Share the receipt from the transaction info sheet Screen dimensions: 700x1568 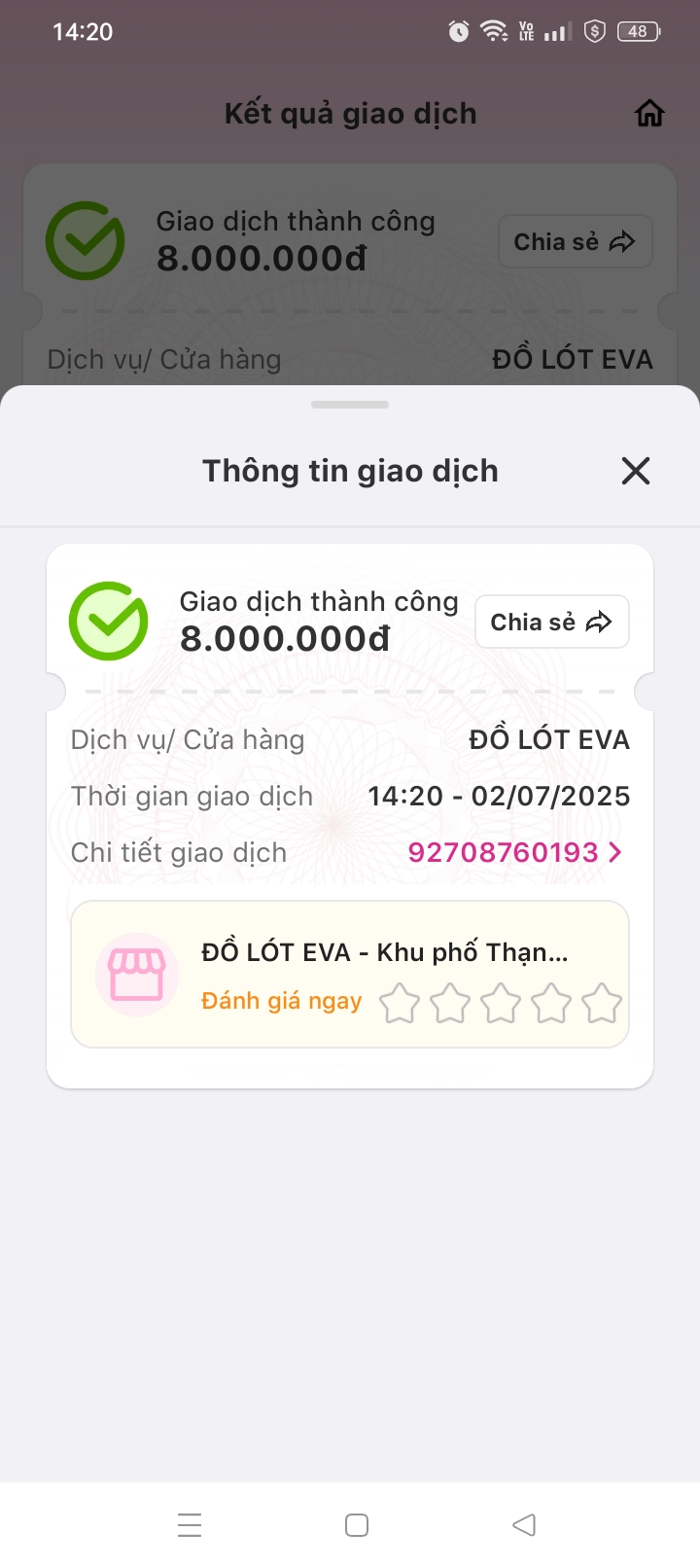tap(551, 623)
